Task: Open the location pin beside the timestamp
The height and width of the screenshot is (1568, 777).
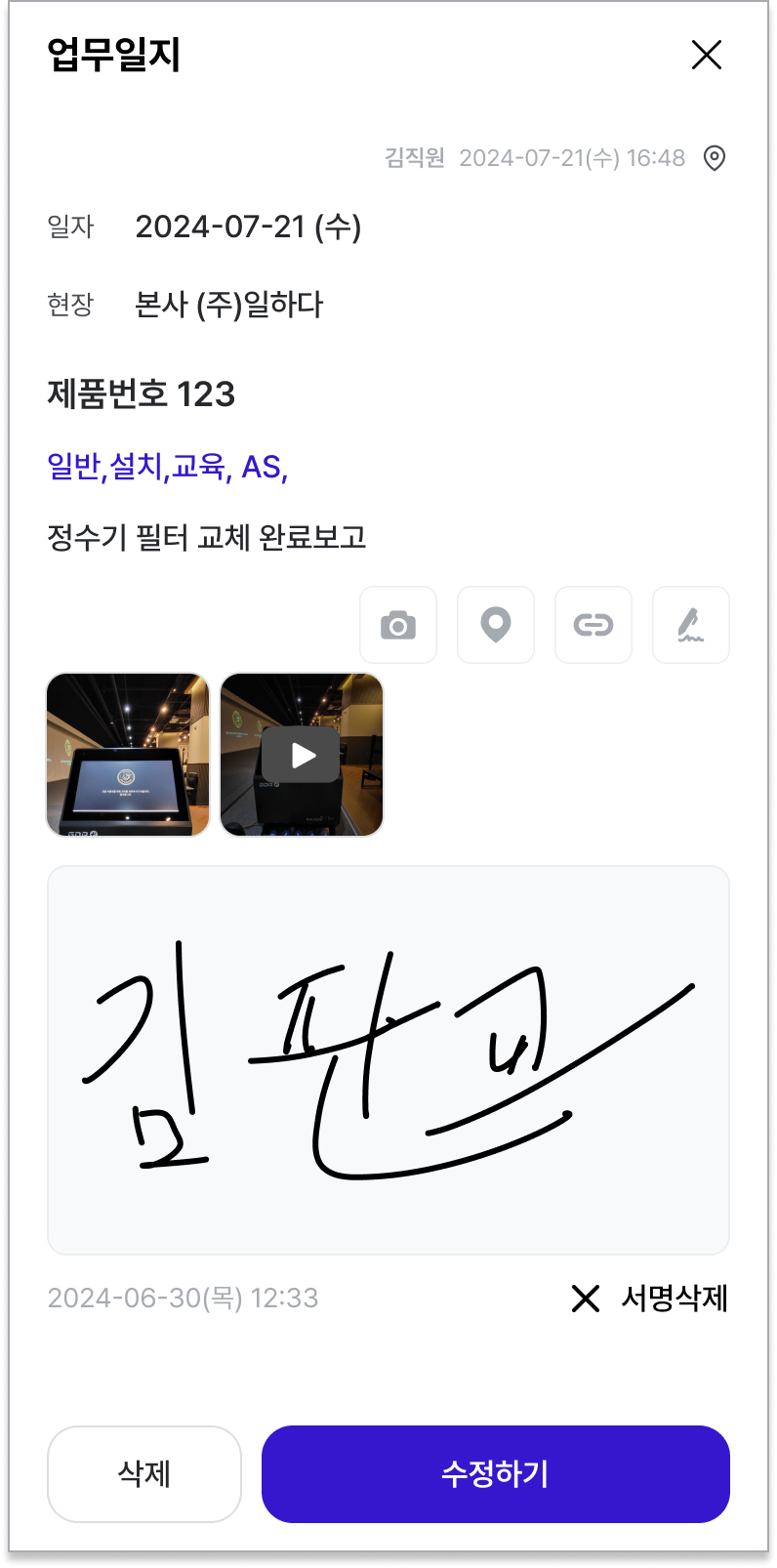Action: (715, 158)
